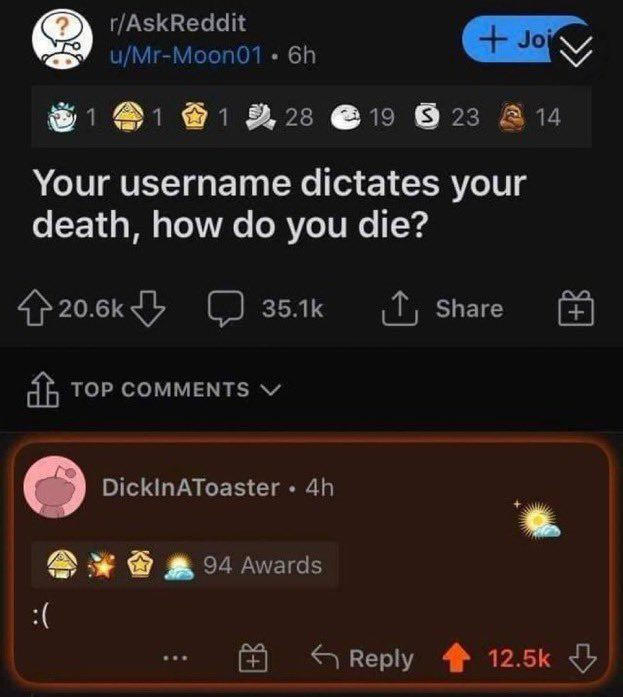Downvote the post with 20.6k votes

click(x=150, y=309)
